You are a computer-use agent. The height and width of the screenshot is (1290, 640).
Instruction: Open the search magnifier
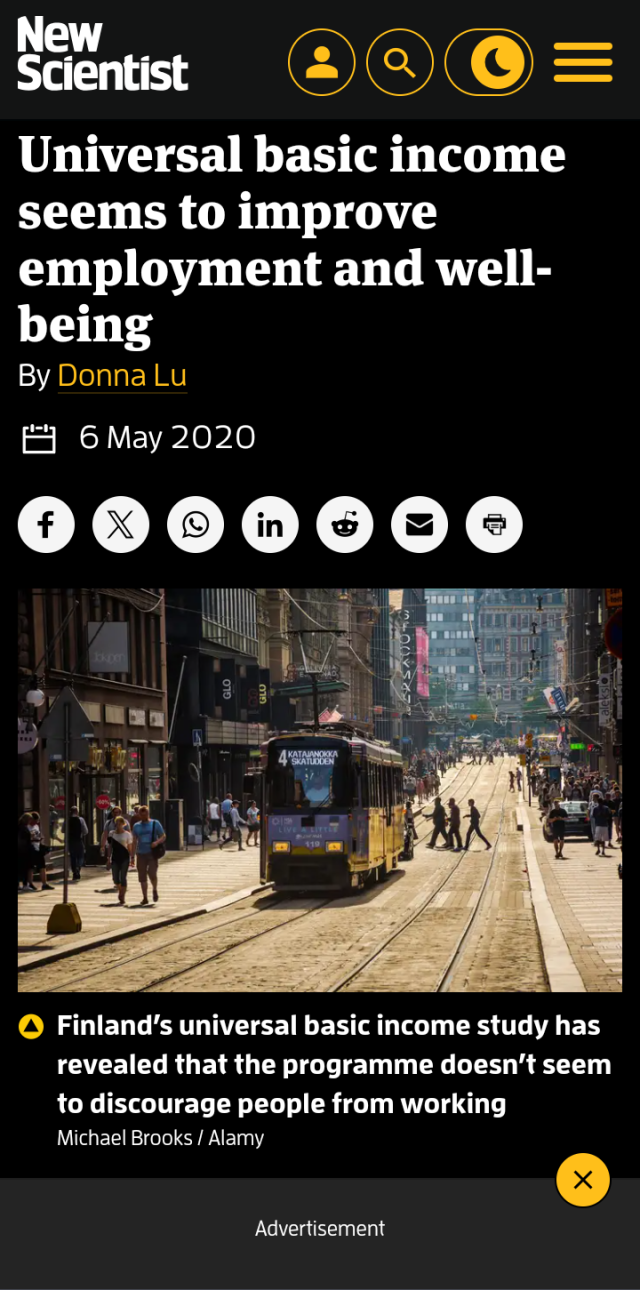pos(400,62)
